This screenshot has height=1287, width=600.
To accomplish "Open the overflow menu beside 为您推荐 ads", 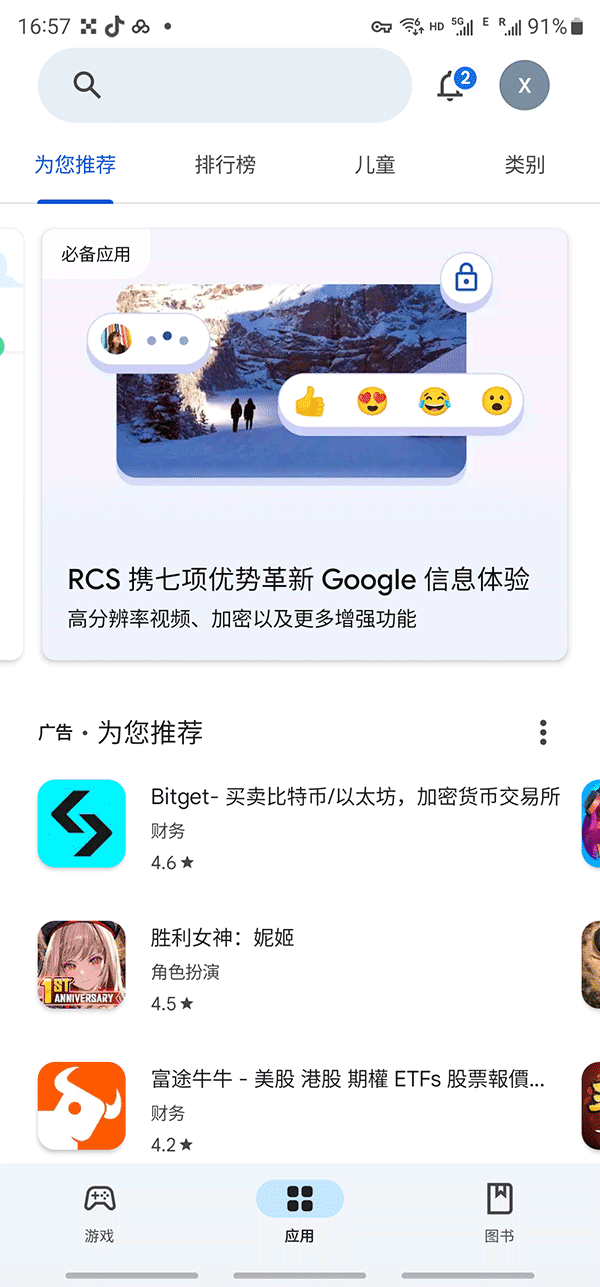I will point(543,732).
